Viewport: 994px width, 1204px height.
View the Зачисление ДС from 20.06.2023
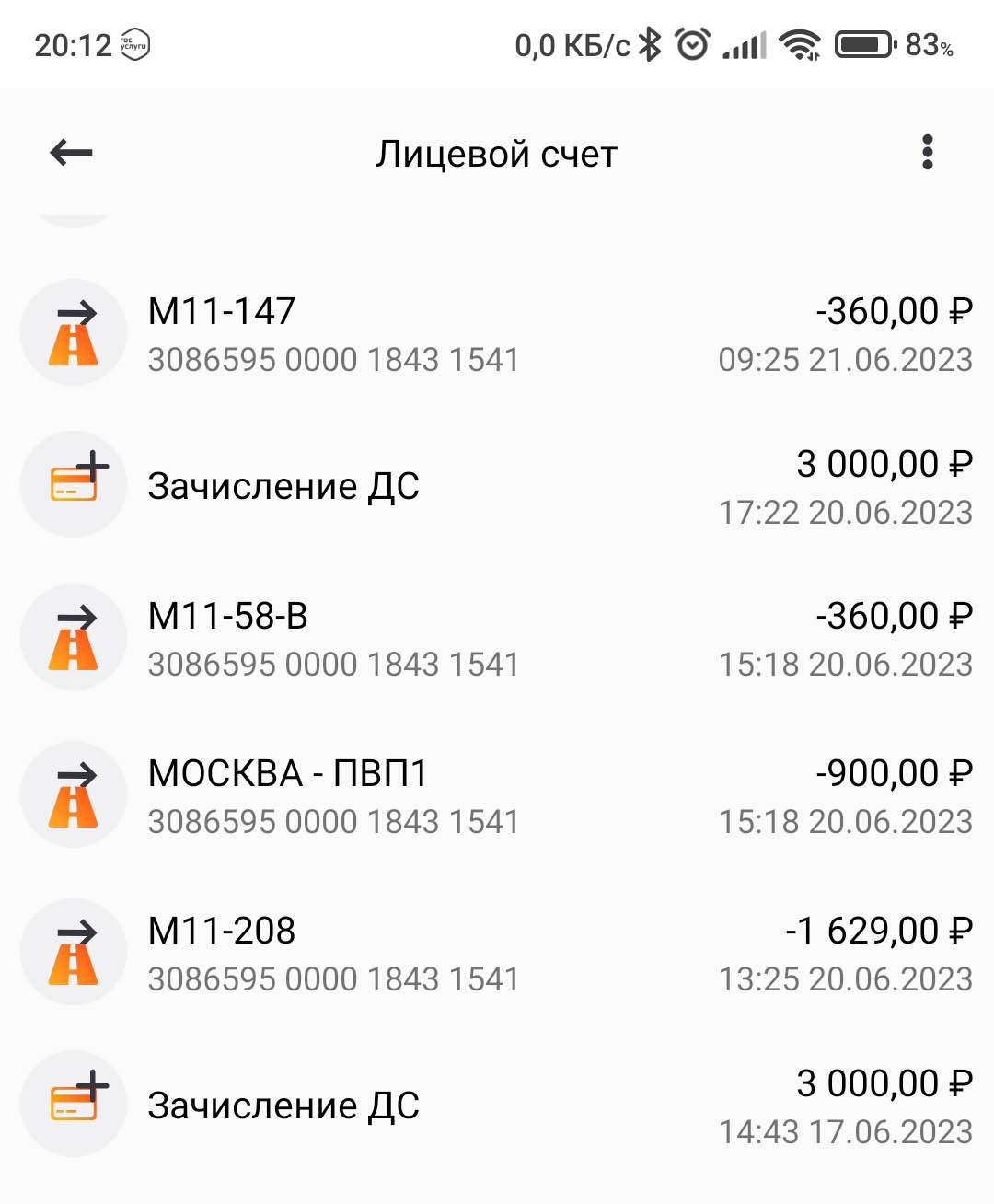[497, 486]
